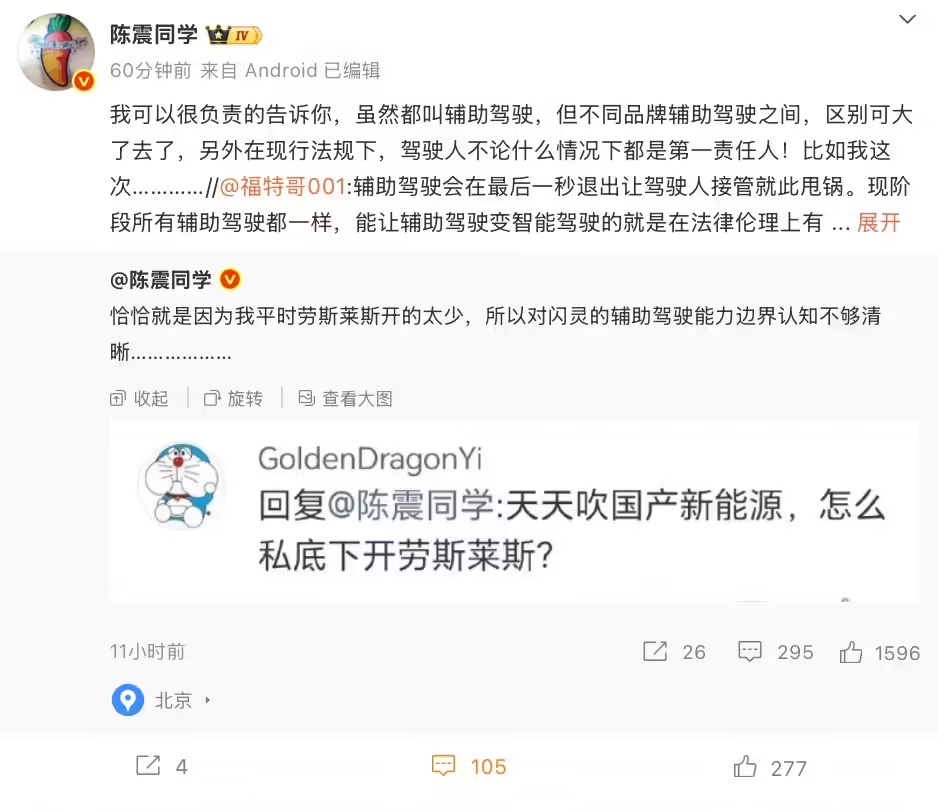
Task: Collapse the image with 收起
Action: 140,398
